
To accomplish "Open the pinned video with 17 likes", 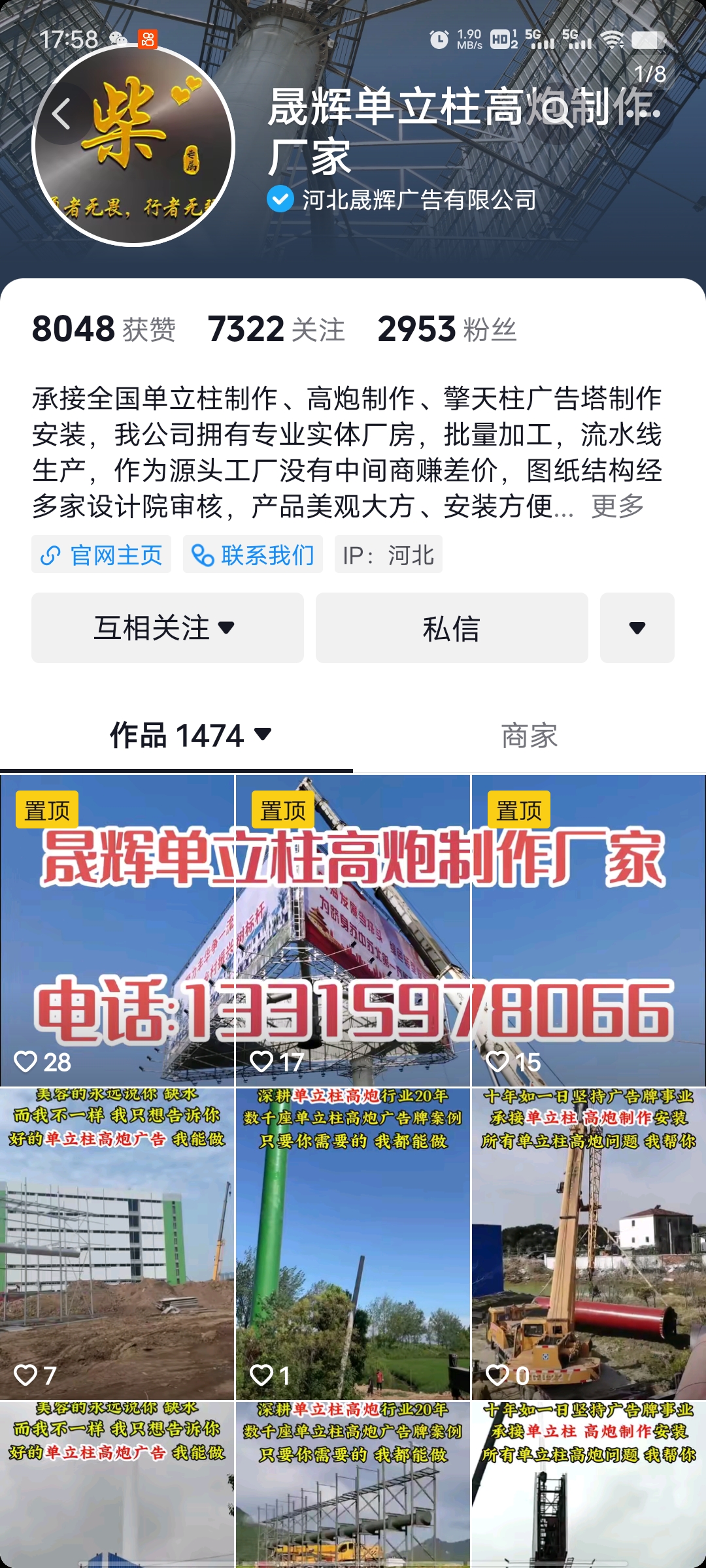I will coord(353,930).
